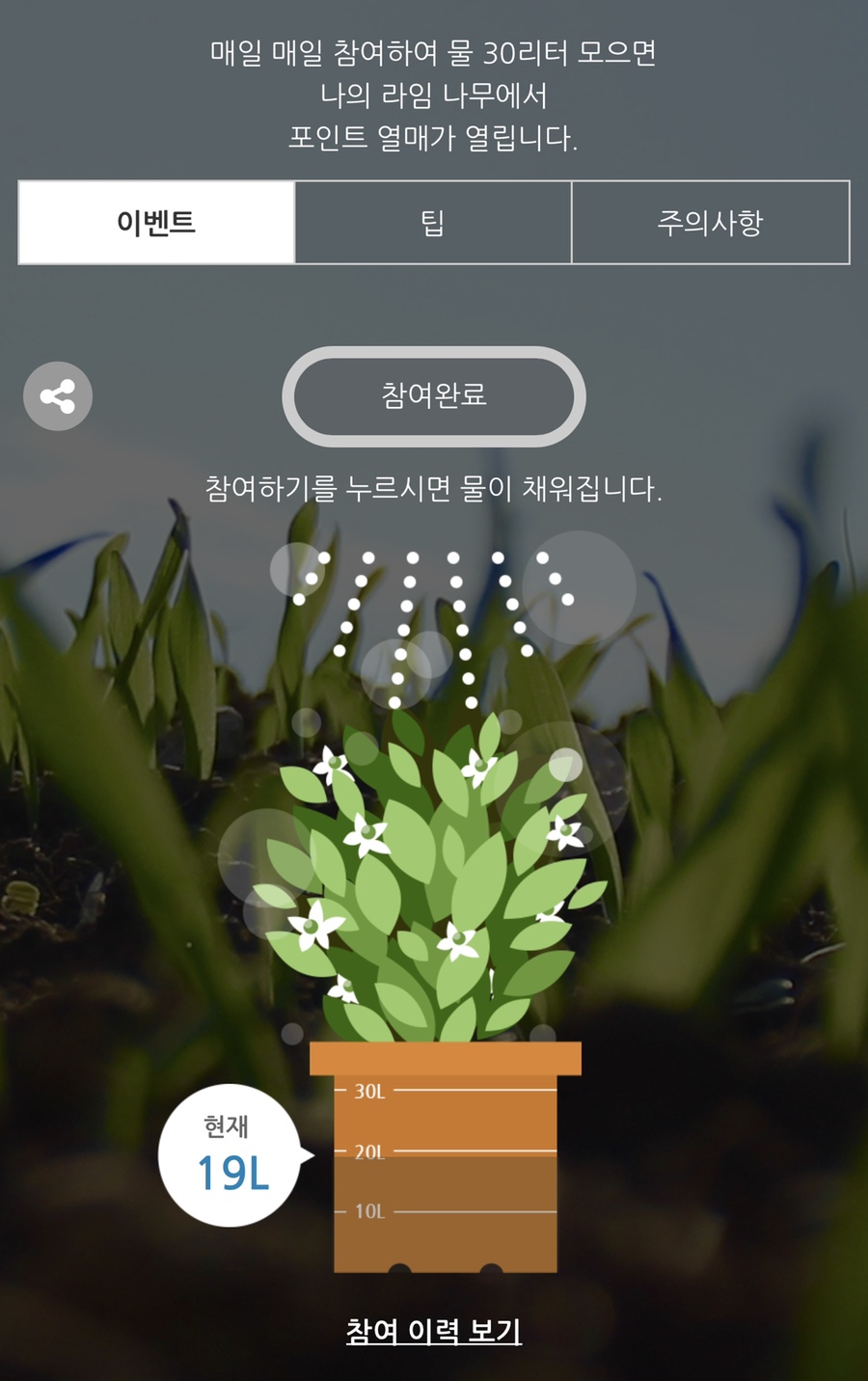Share this event via the share icon
The height and width of the screenshot is (1381, 868).
(x=58, y=396)
